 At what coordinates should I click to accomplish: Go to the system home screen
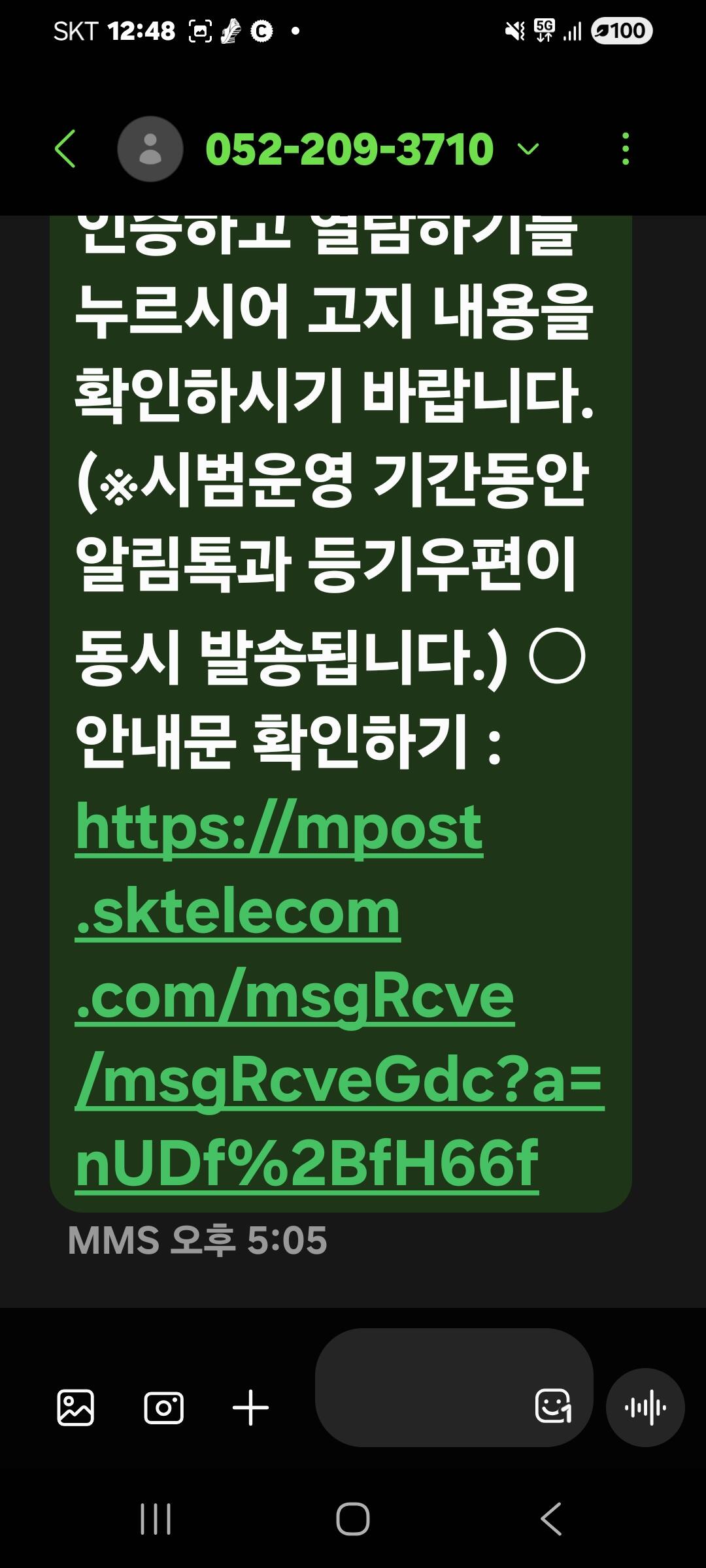pos(353,1518)
